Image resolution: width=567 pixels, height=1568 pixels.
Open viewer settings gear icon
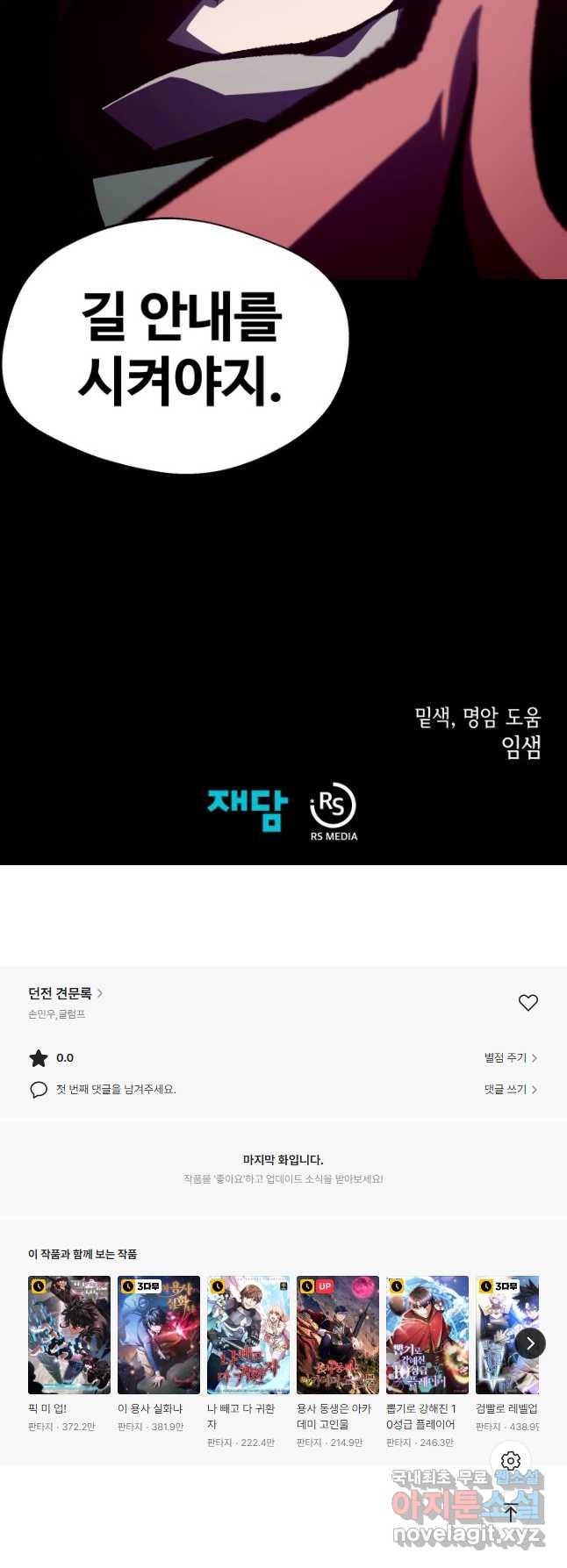click(x=511, y=1461)
